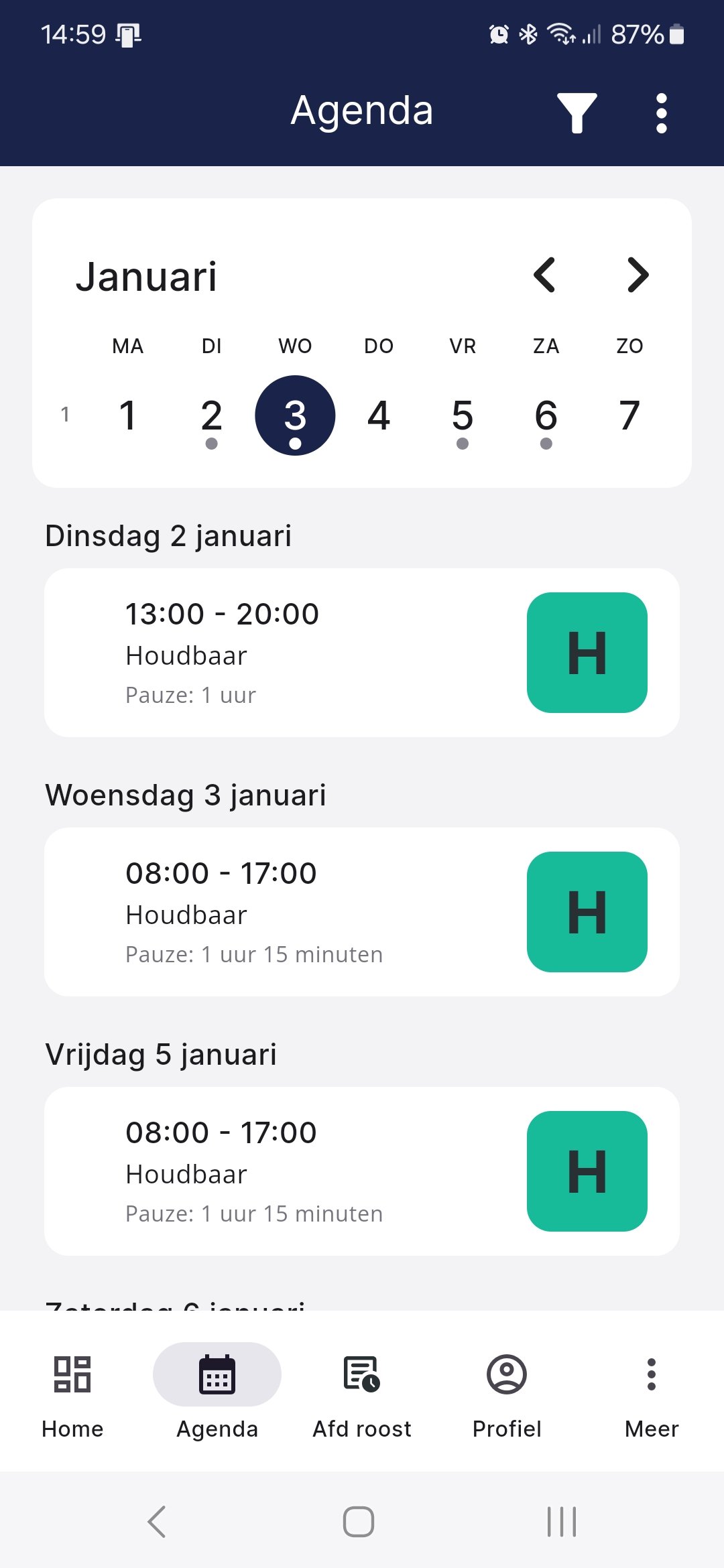This screenshot has height=1568, width=724.
Task: Open the Dinsdag 2 januari shift card
Action: point(362,653)
